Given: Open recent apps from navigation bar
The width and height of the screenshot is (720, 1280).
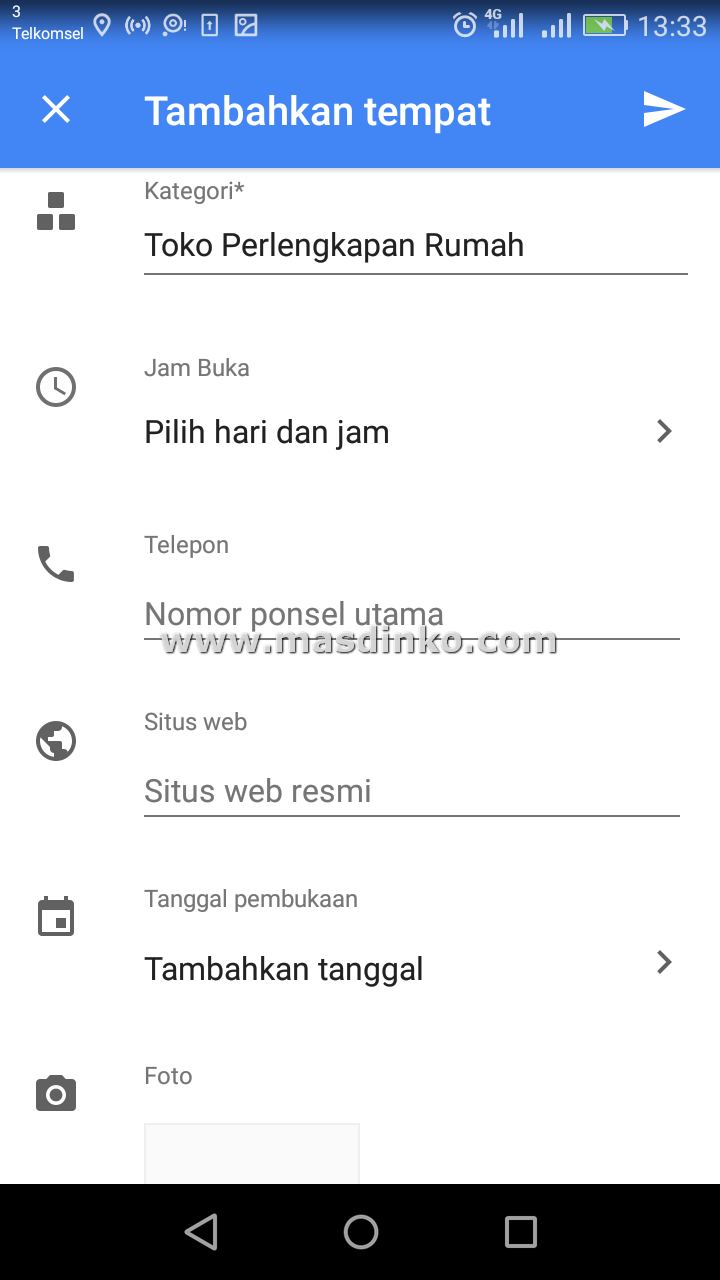Looking at the screenshot, I should tap(520, 1232).
